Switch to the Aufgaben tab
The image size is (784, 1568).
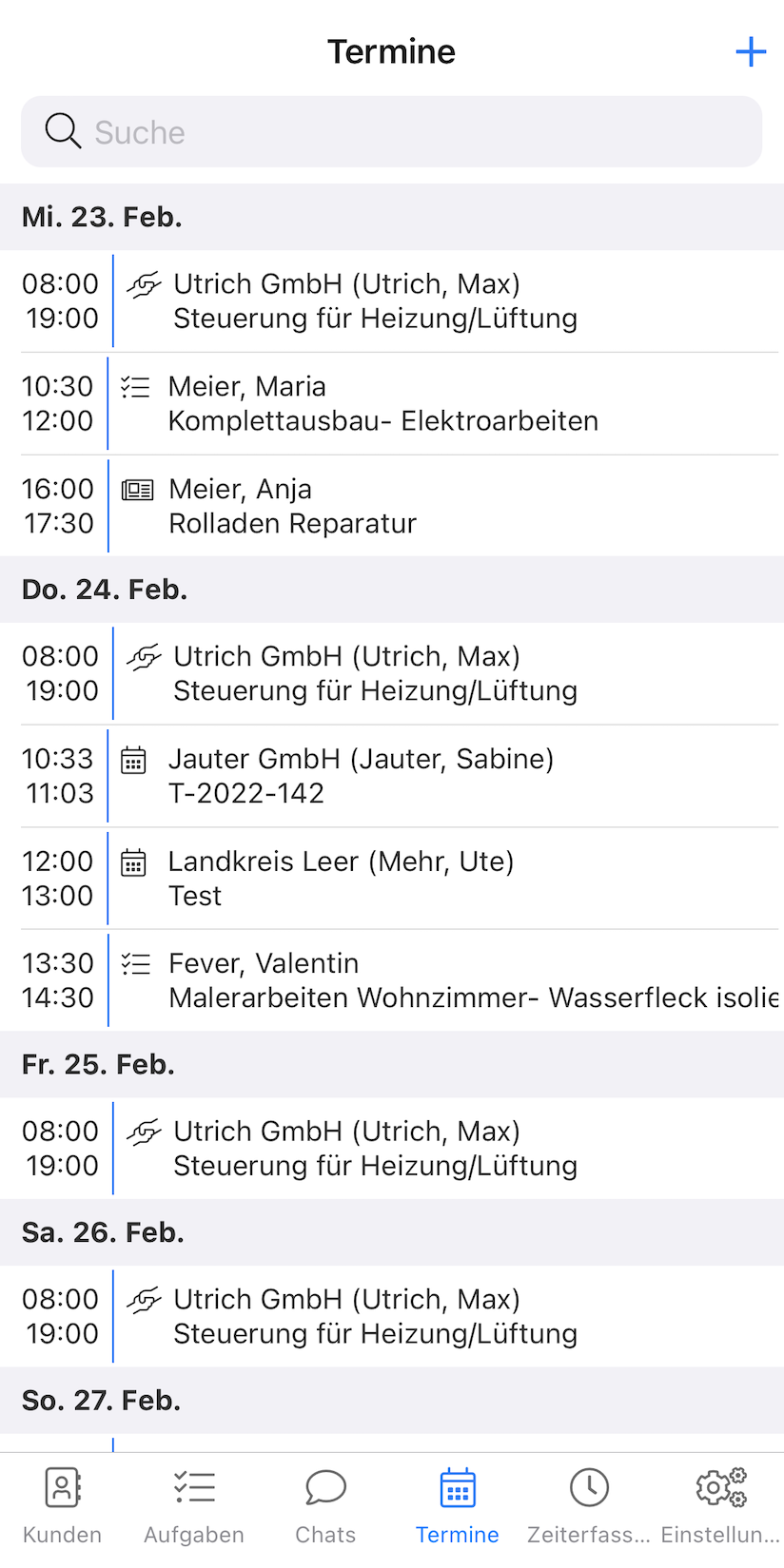[194, 1507]
